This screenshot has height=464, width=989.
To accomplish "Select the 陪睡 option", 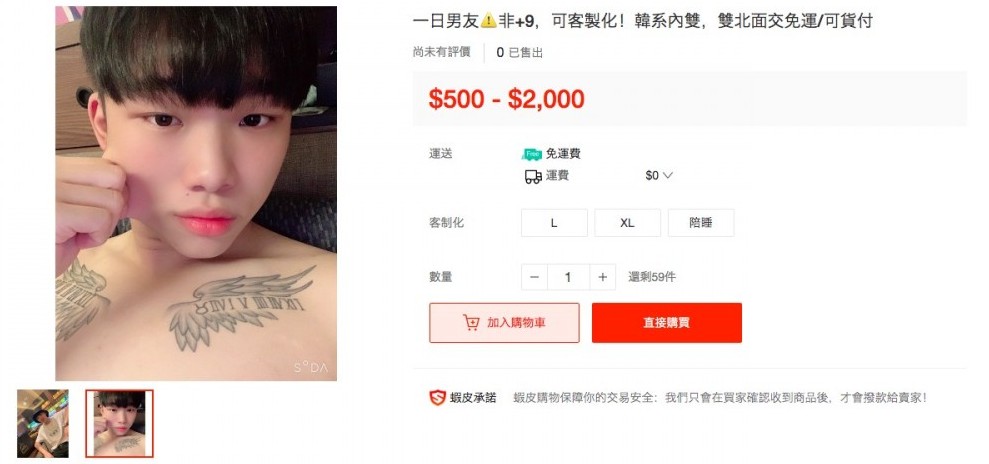I will tap(700, 223).
